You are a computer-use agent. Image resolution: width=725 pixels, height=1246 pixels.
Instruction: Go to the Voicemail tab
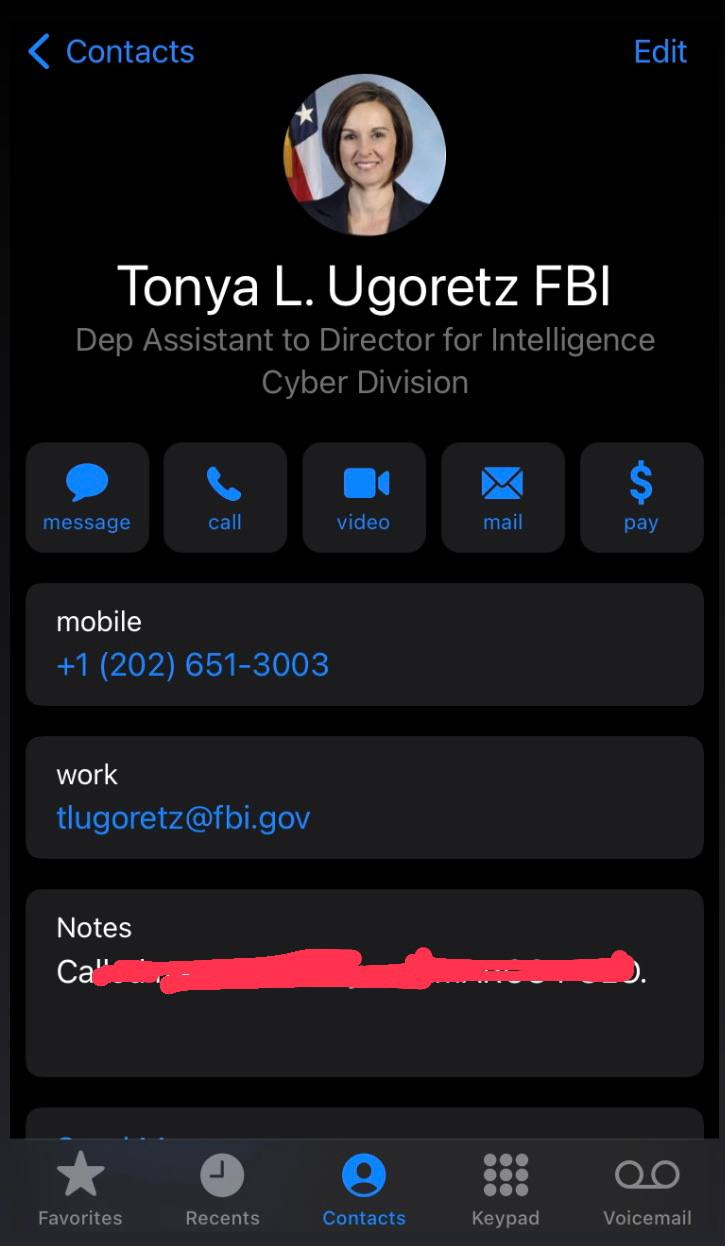click(647, 1190)
